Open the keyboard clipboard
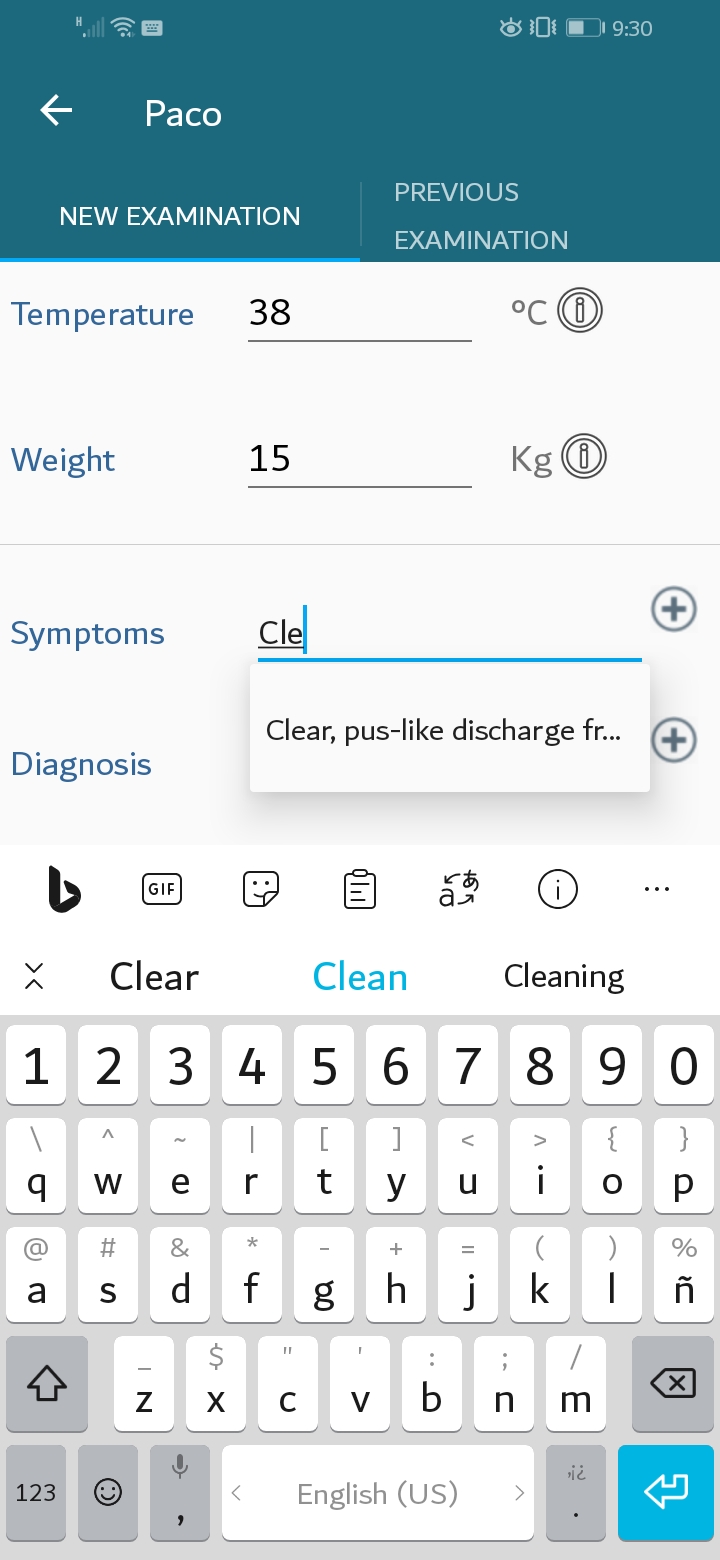 (x=360, y=888)
